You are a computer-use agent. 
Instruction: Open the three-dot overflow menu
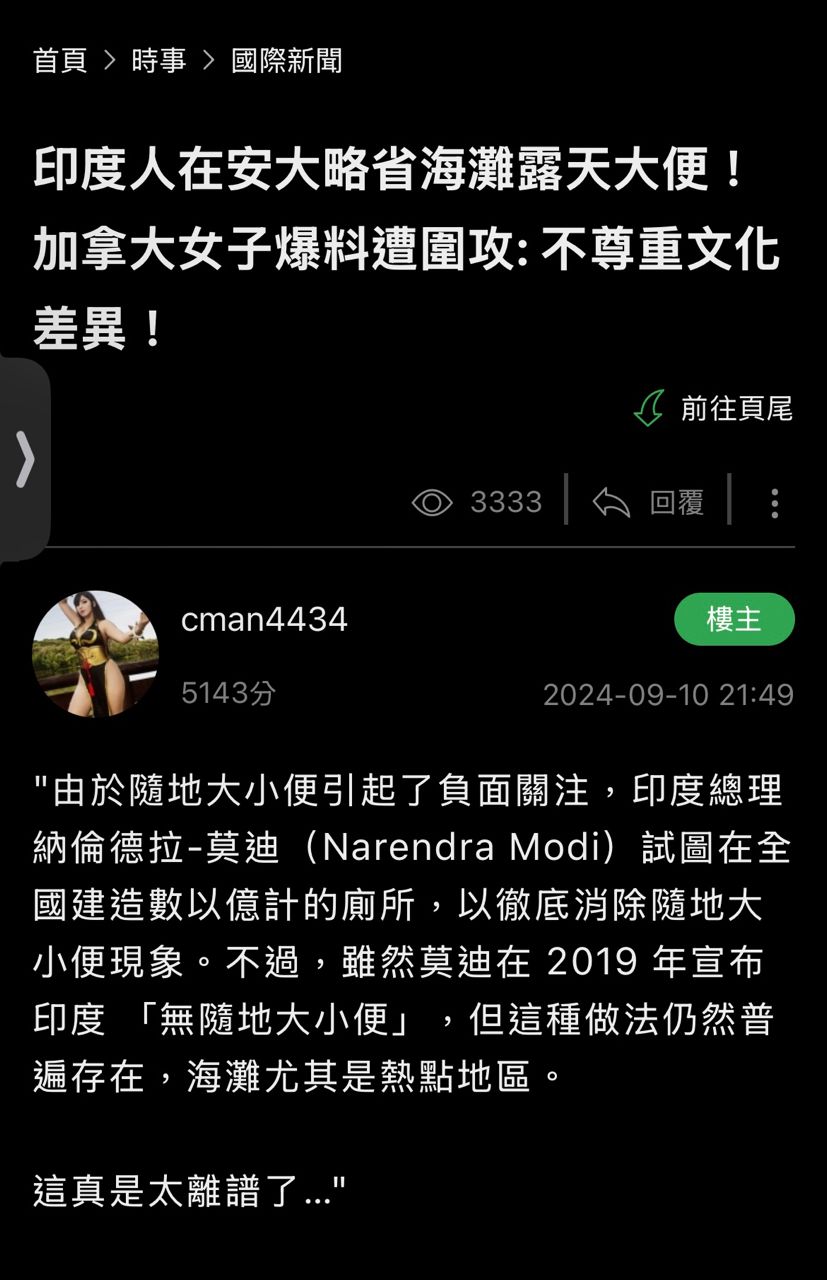(773, 502)
